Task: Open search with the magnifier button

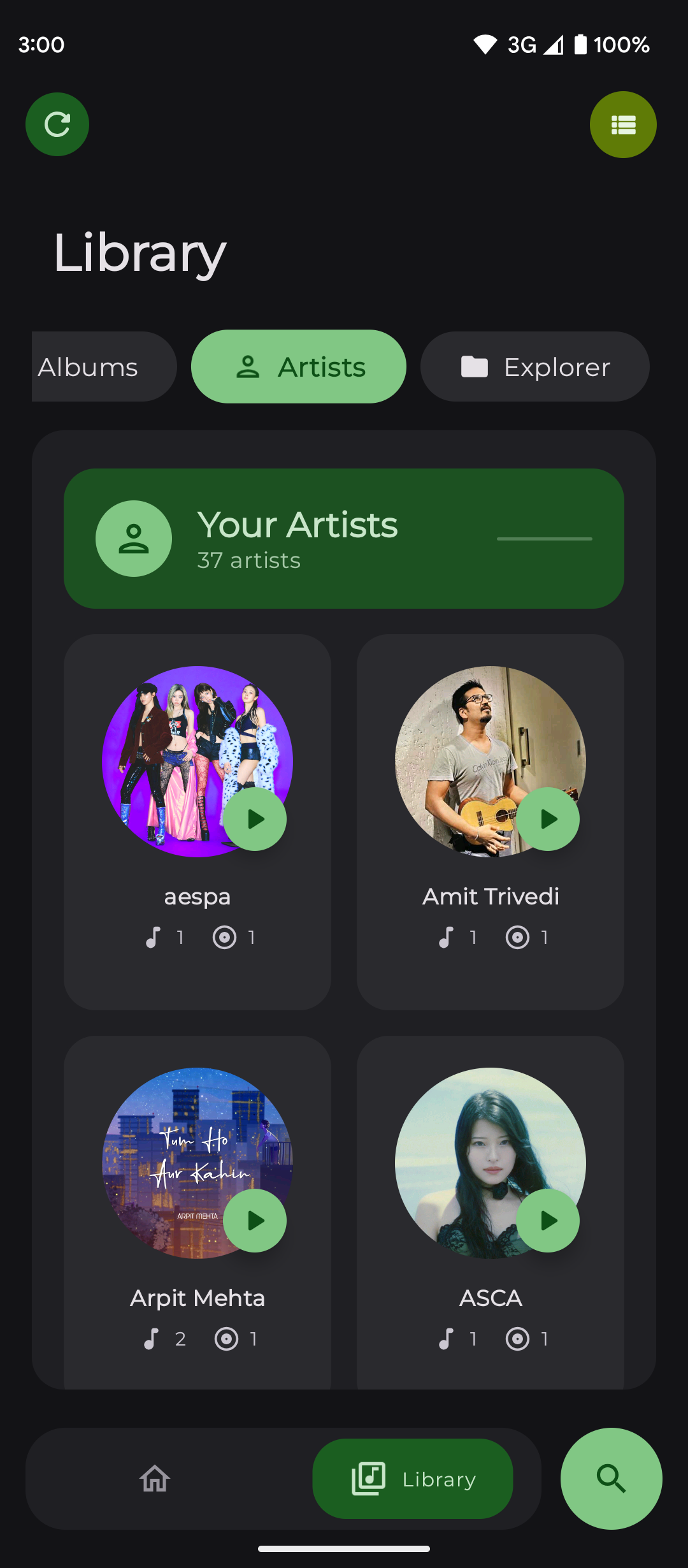Action: 611,1479
